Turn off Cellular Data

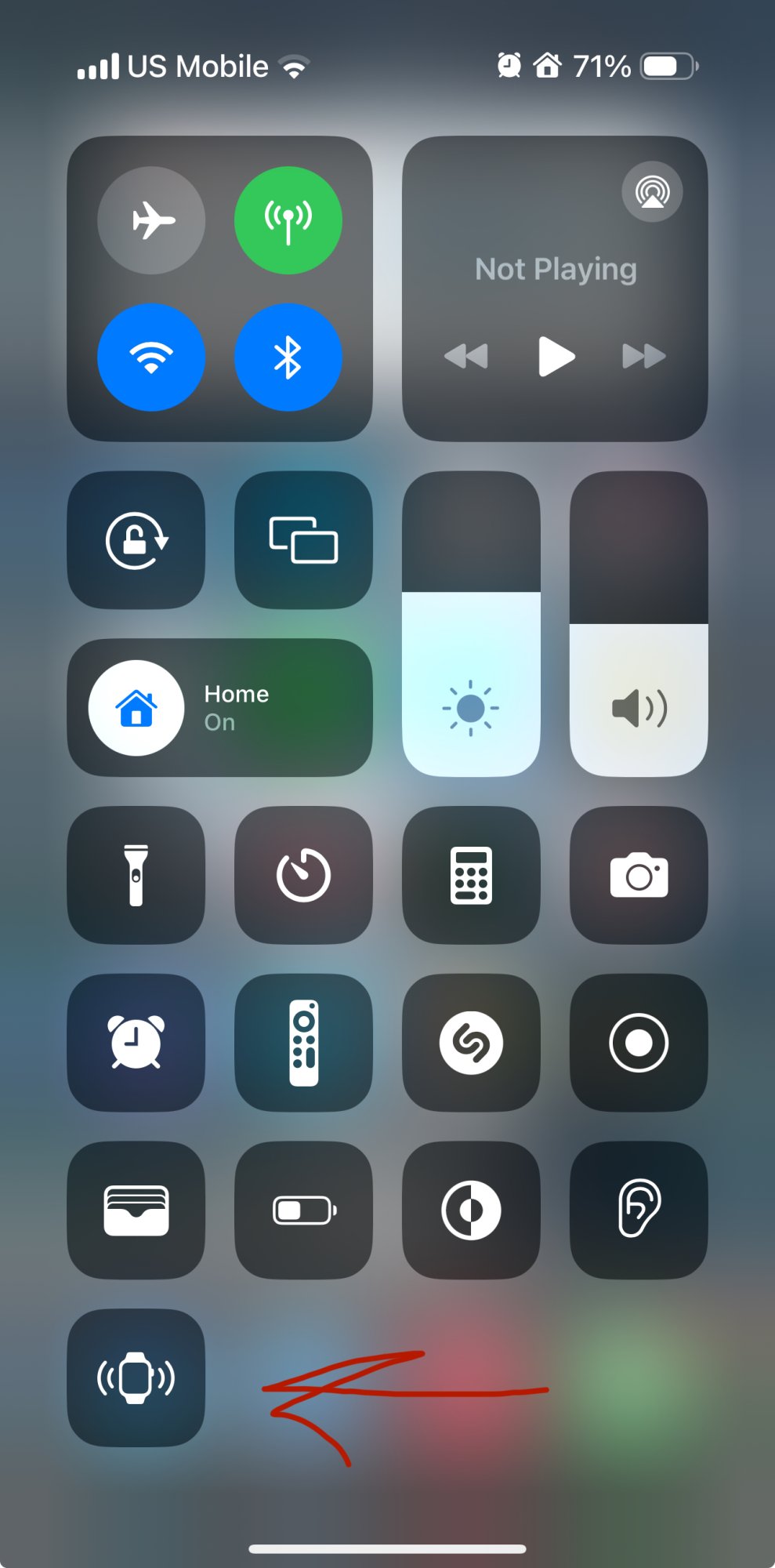[288, 220]
